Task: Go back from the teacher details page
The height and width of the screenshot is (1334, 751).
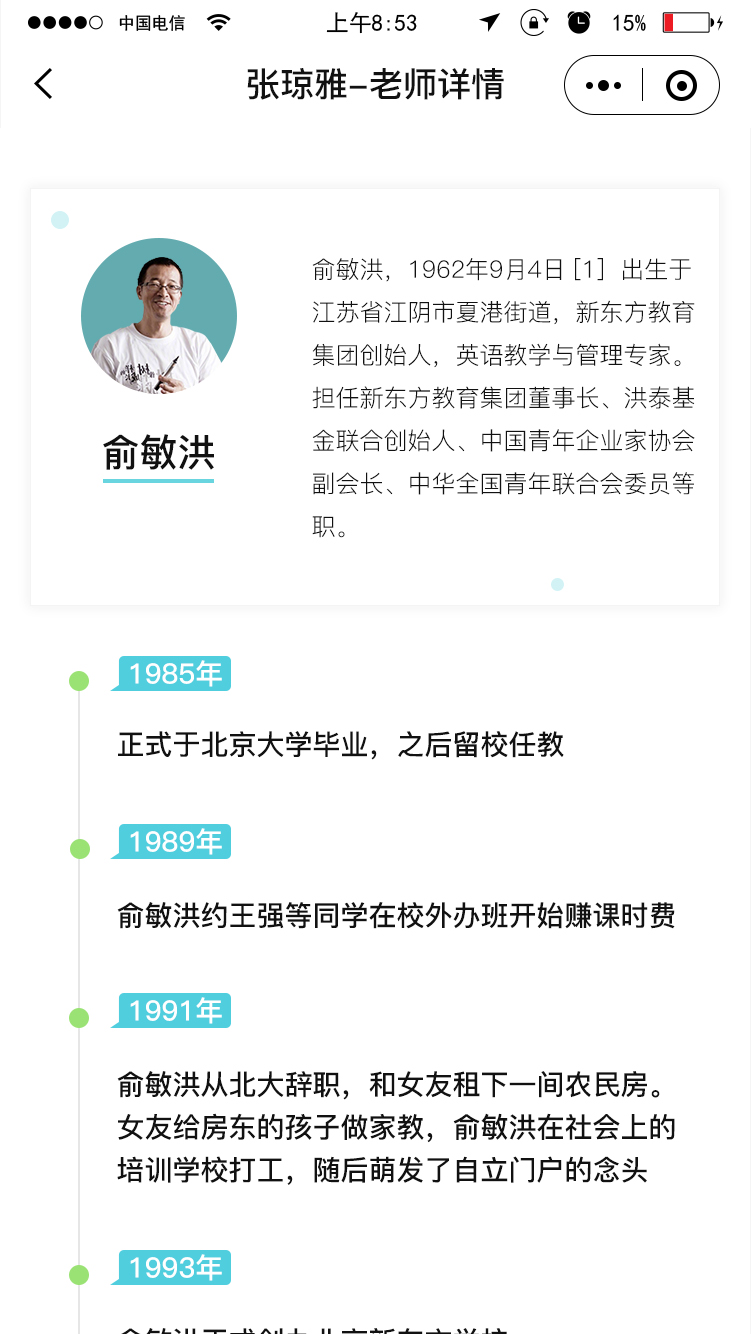Action: pyautogui.click(x=43, y=84)
